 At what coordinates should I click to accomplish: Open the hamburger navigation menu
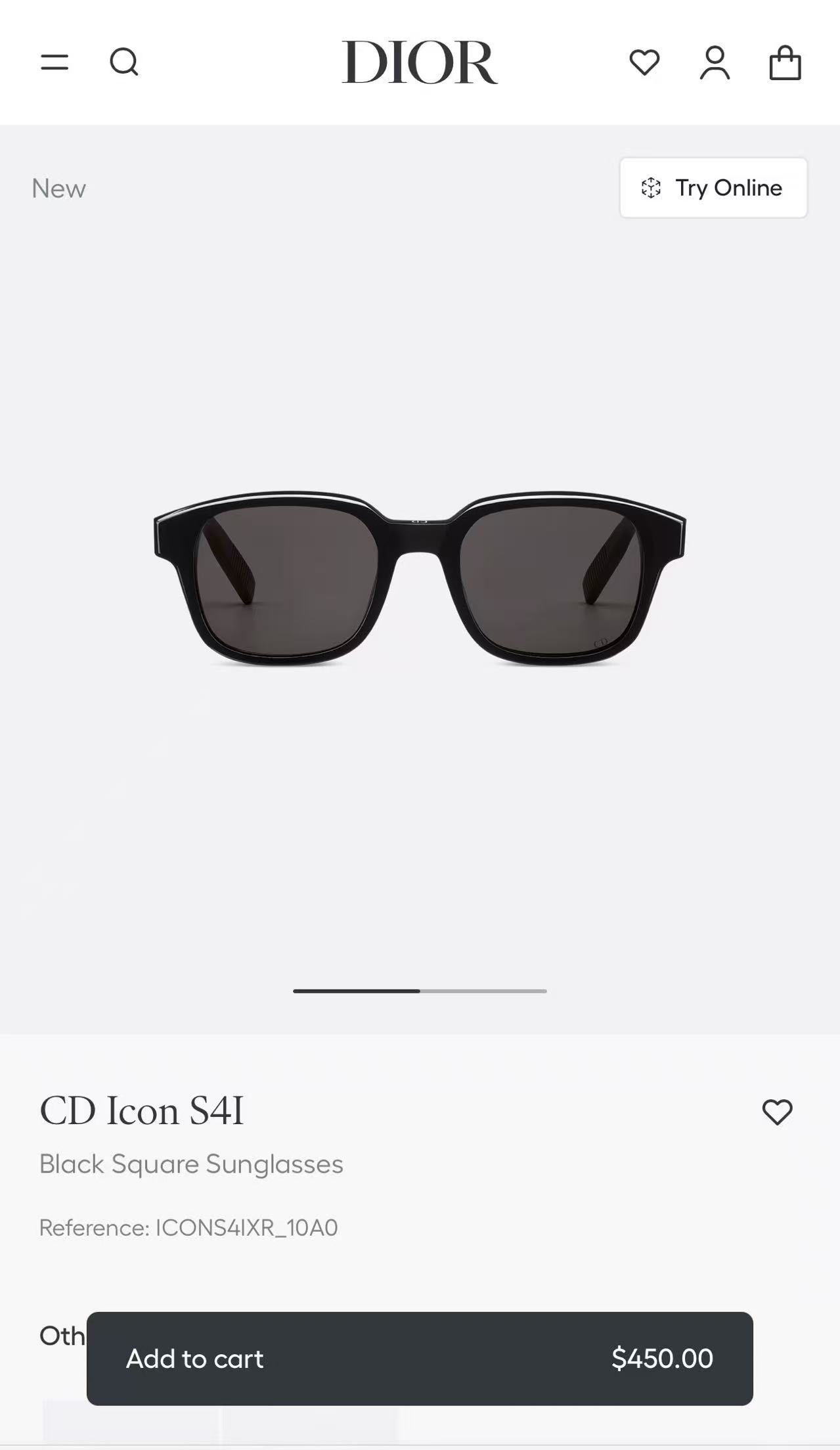click(56, 62)
